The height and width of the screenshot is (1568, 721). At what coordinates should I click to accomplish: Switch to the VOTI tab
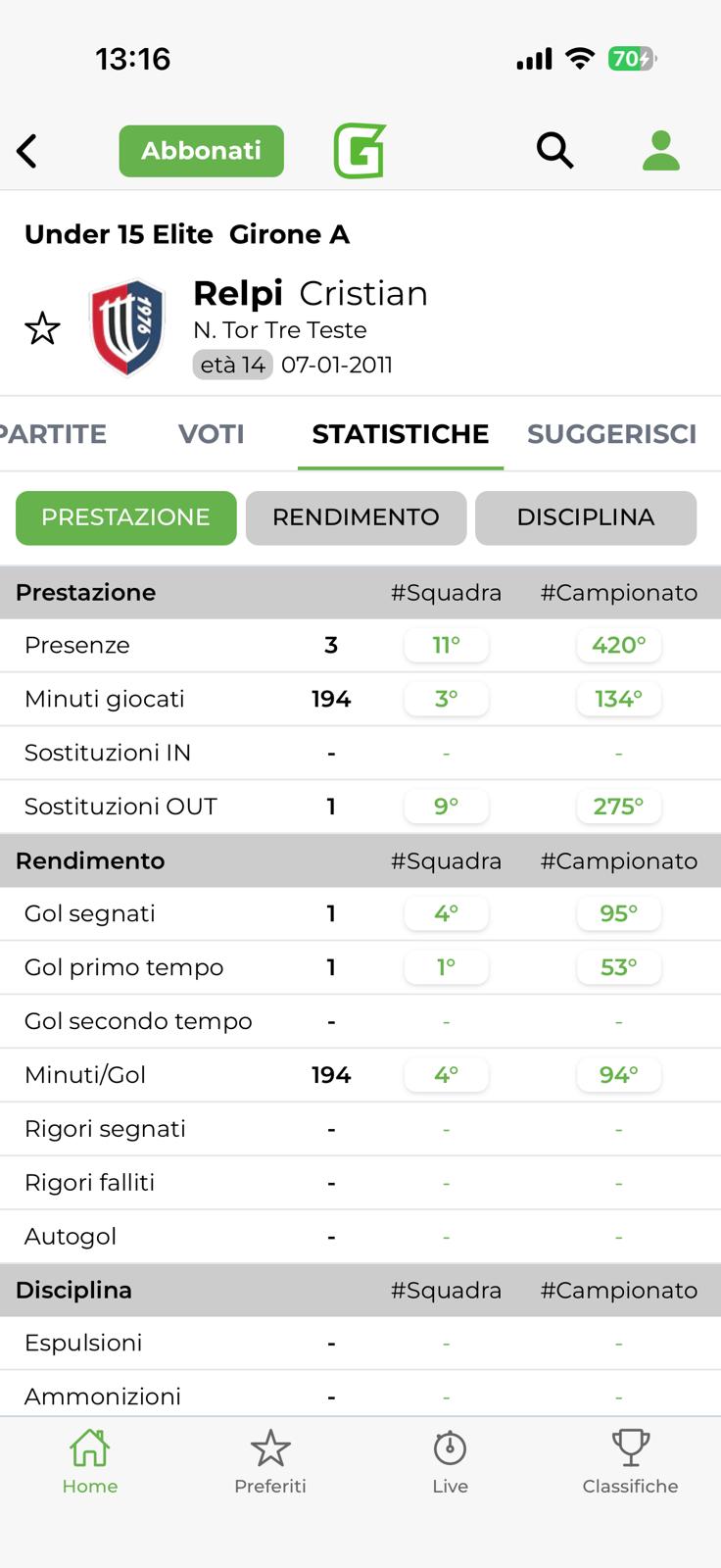coord(211,434)
